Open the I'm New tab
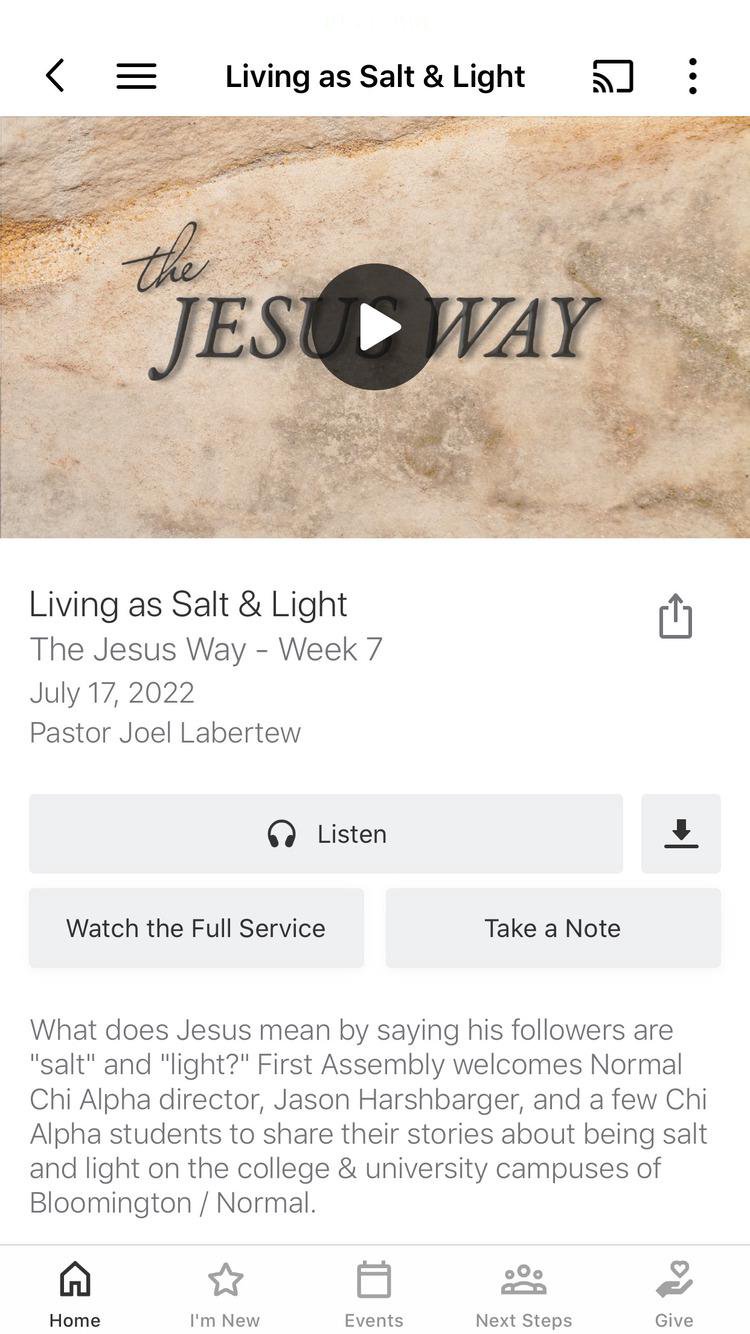Screen dimensions: 750x1334 (225, 1294)
